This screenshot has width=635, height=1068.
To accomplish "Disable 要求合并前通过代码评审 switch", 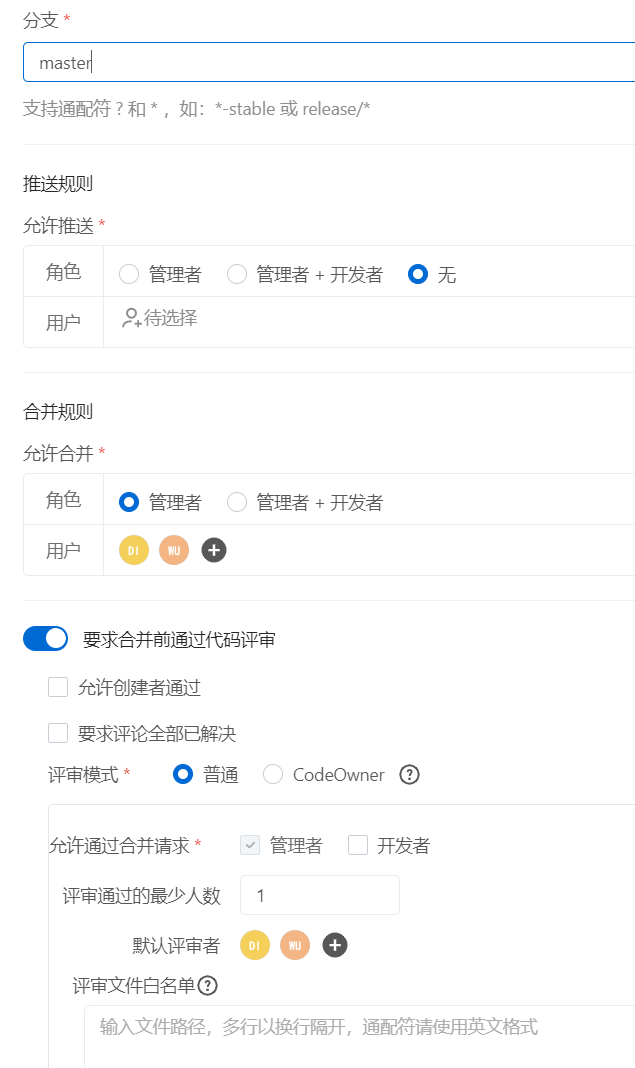I will (x=46, y=639).
